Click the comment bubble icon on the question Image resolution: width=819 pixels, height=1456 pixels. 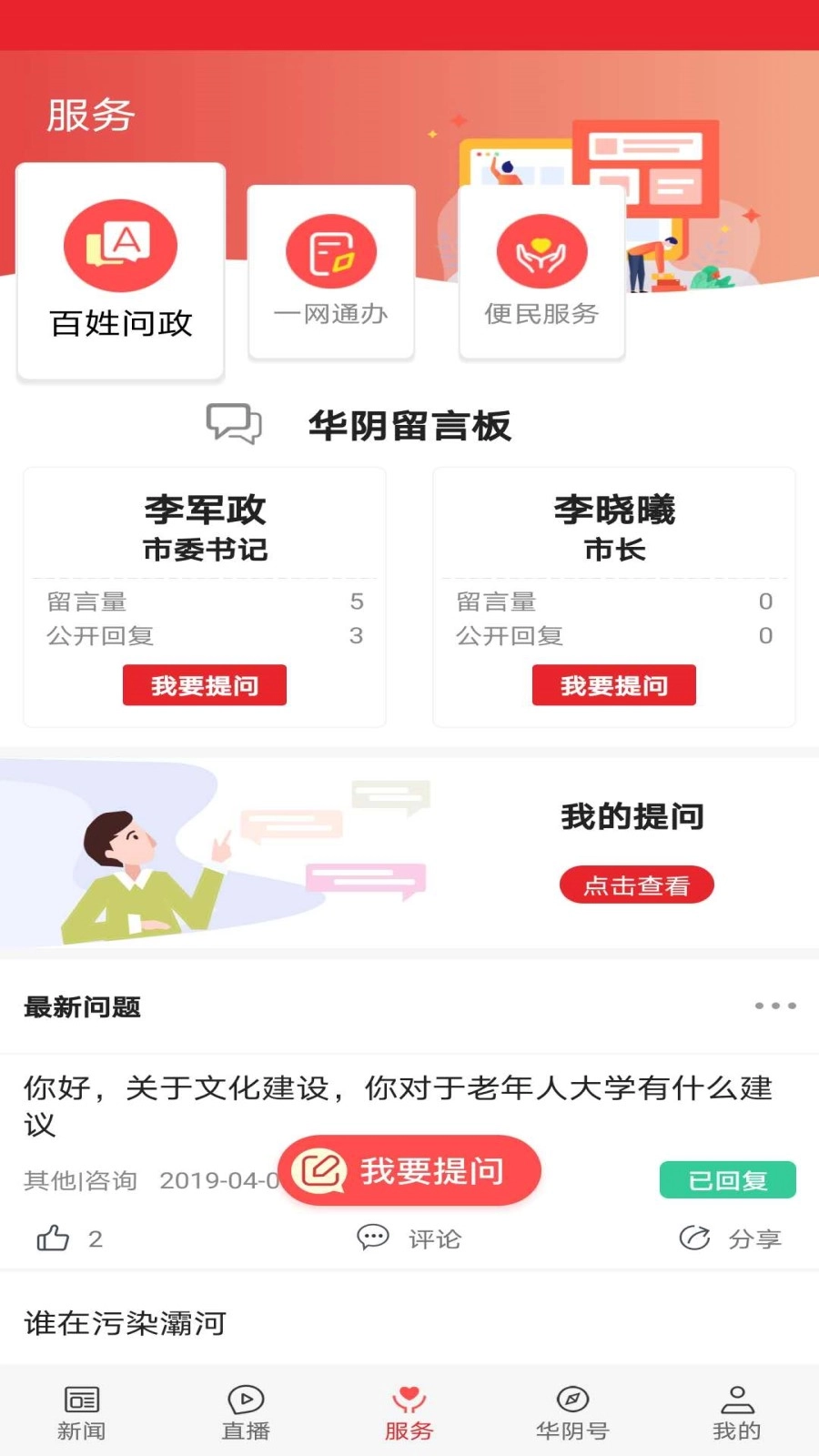(373, 1238)
